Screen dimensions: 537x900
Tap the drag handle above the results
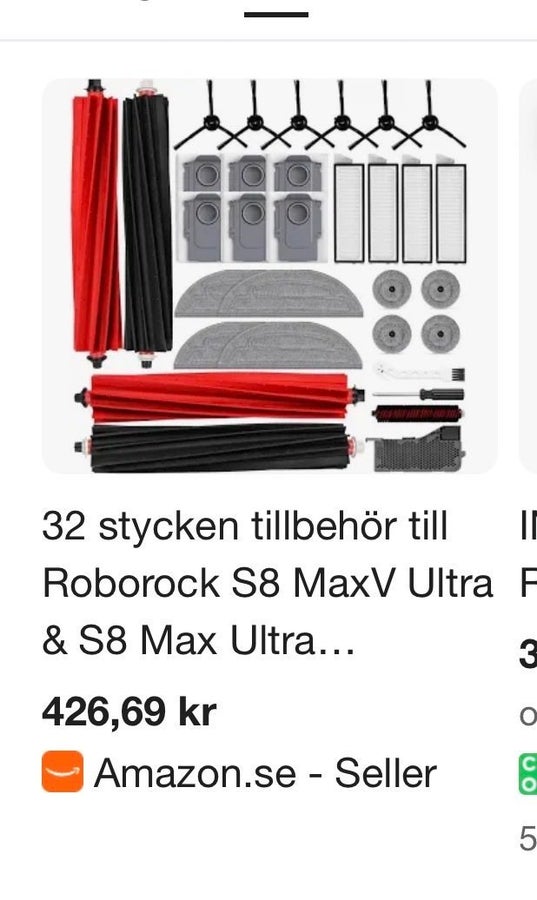pos(276,14)
